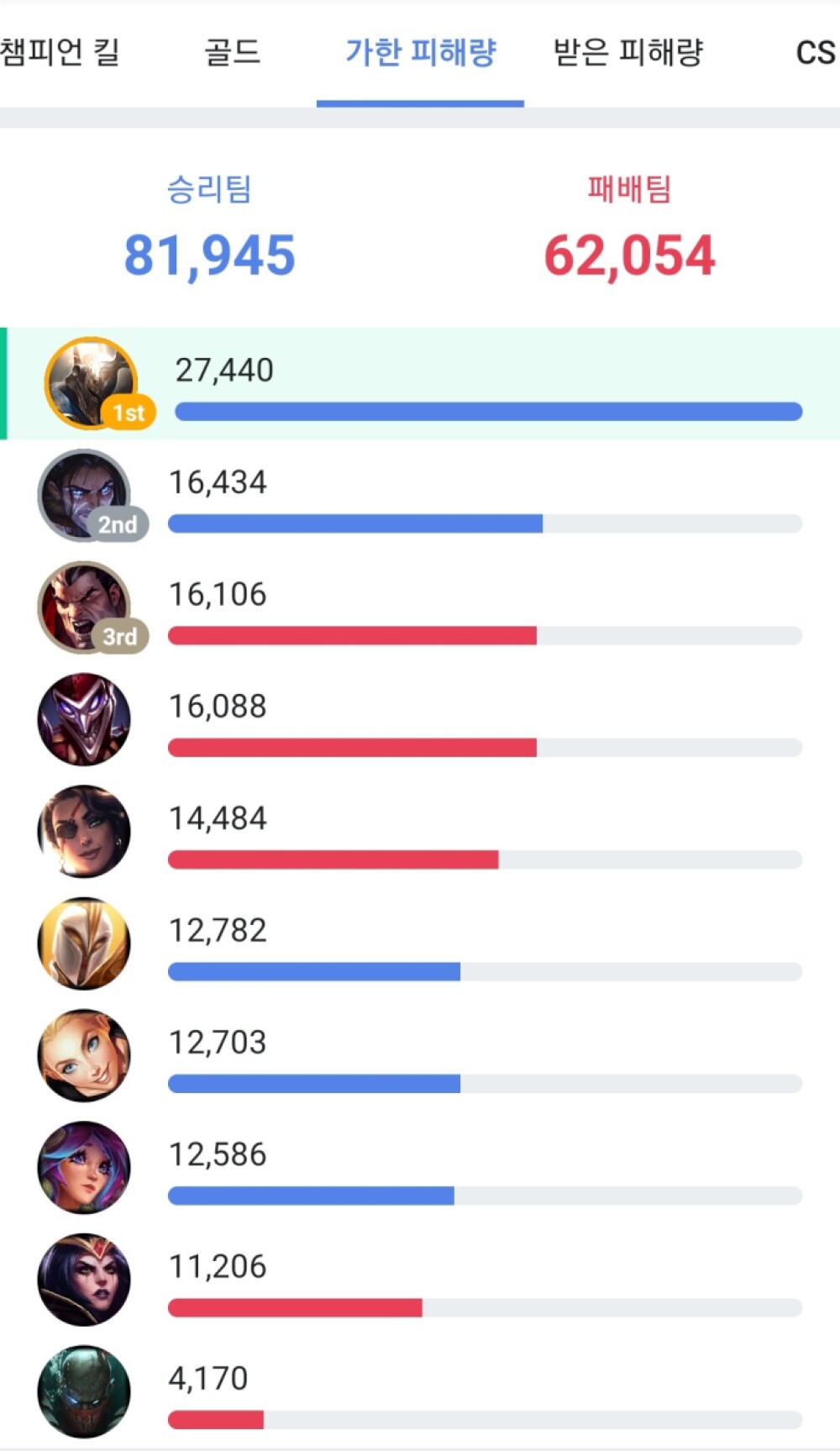The image size is (840, 1451).
Task: Open the 받은 피해량 tab
Action: (x=627, y=53)
